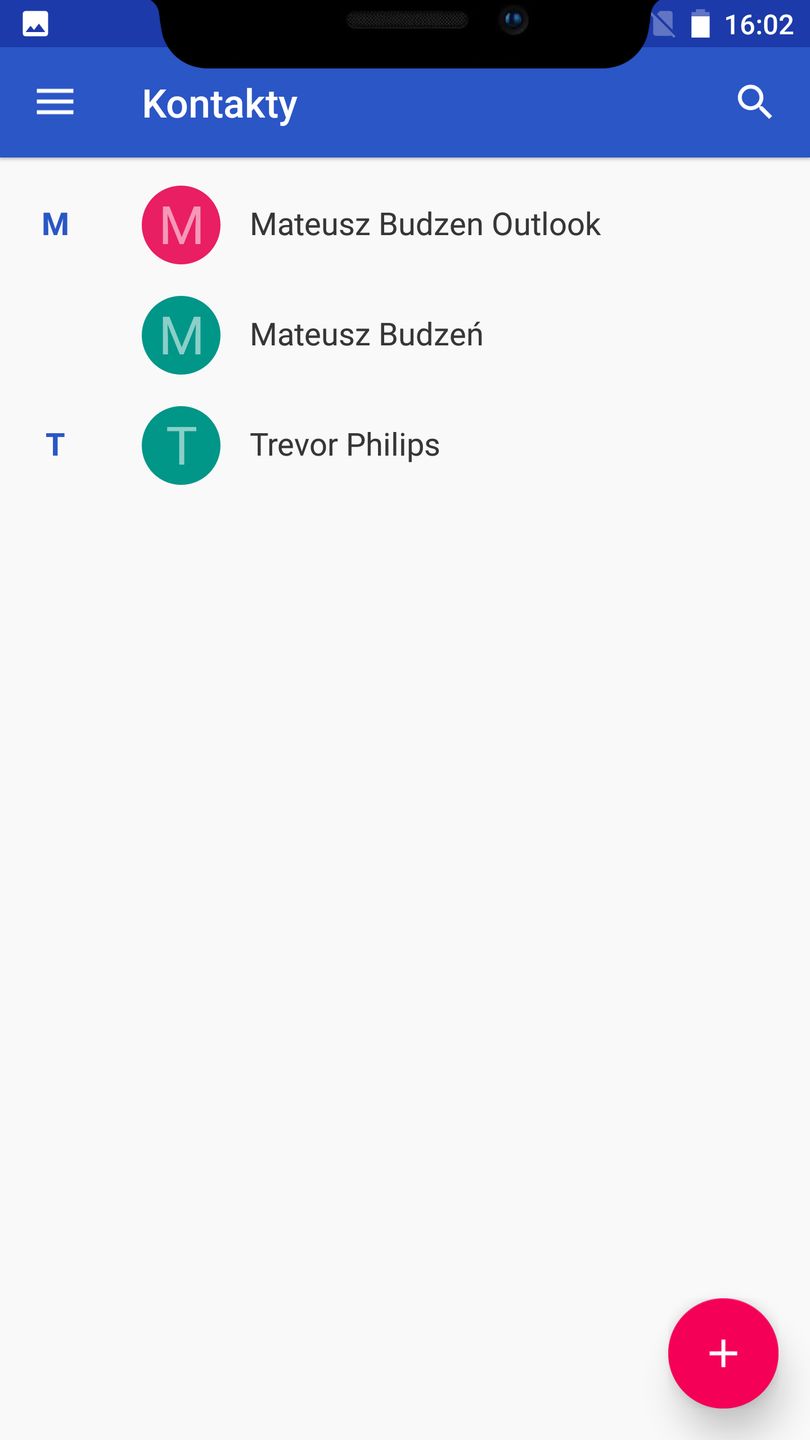Open contact Mateusz Budzen Outlook

click(x=424, y=225)
